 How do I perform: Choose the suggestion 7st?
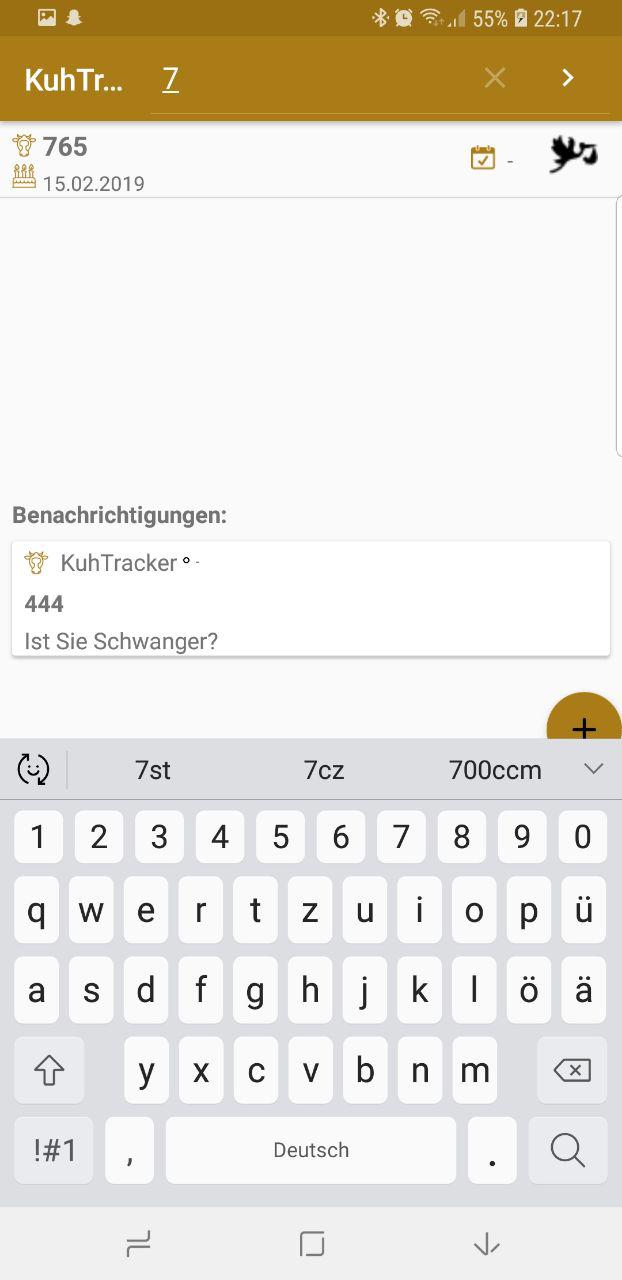(x=153, y=770)
